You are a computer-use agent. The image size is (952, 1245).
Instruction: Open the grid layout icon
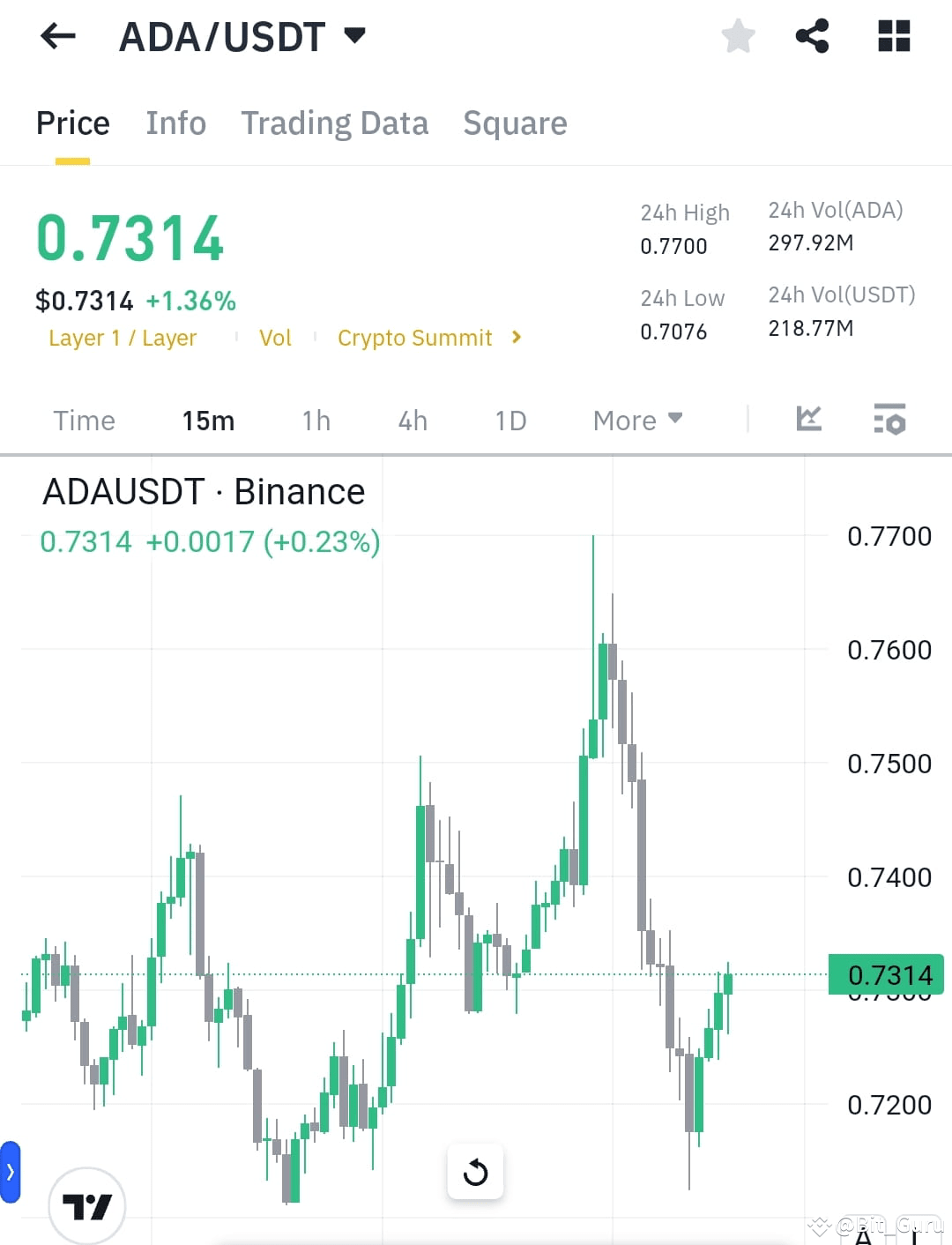pos(894,35)
